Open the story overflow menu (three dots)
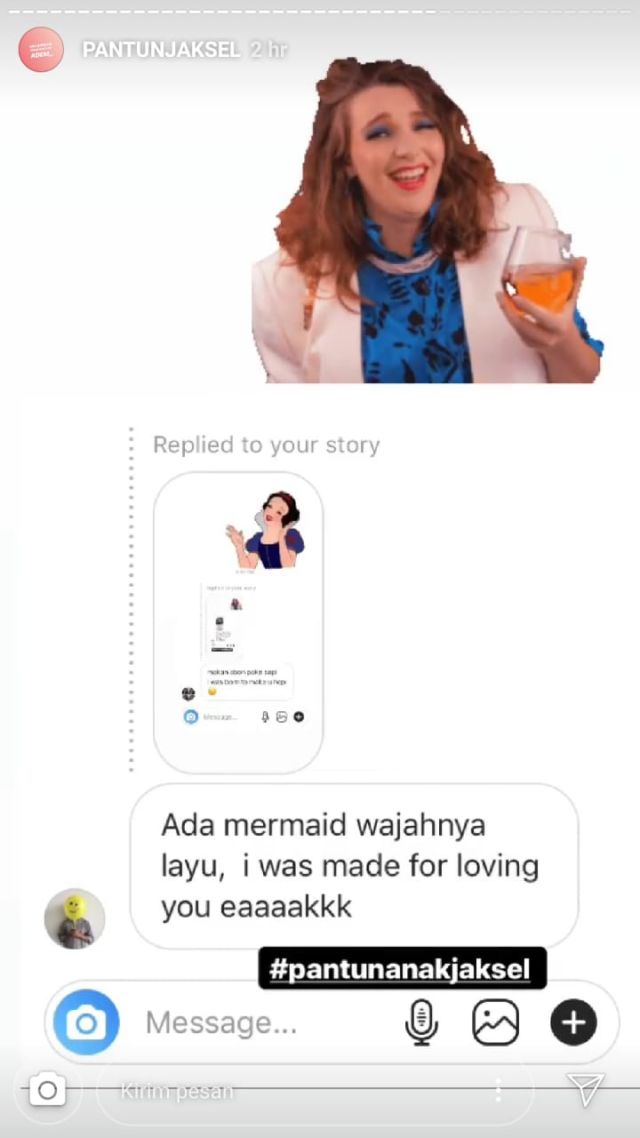This screenshot has width=640, height=1138. pos(498,1090)
